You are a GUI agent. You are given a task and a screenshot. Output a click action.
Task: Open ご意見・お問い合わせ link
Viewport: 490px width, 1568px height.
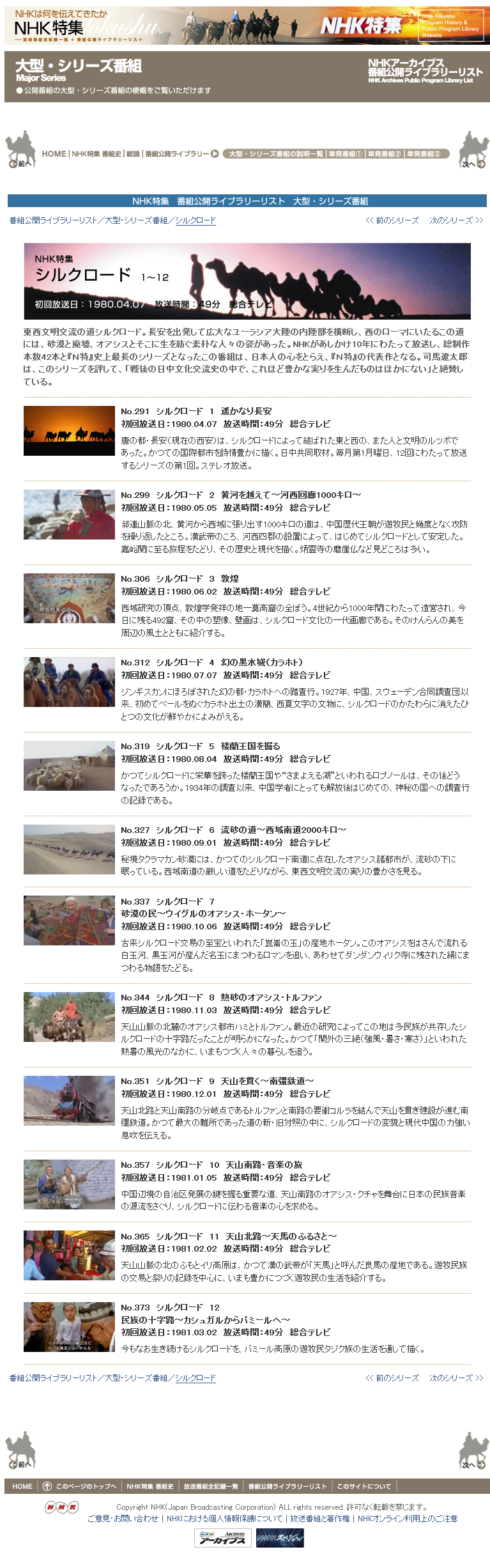tap(123, 1518)
